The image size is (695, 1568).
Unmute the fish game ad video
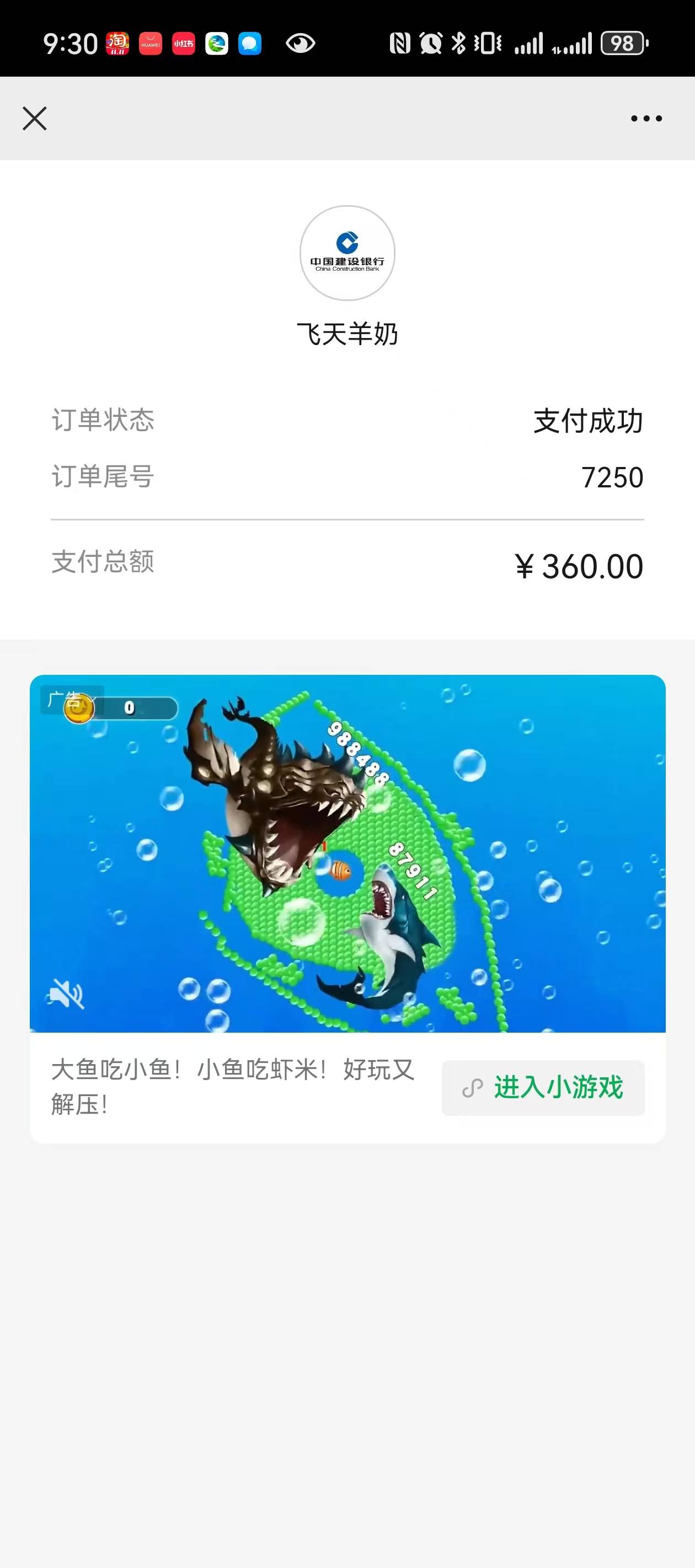(x=66, y=994)
